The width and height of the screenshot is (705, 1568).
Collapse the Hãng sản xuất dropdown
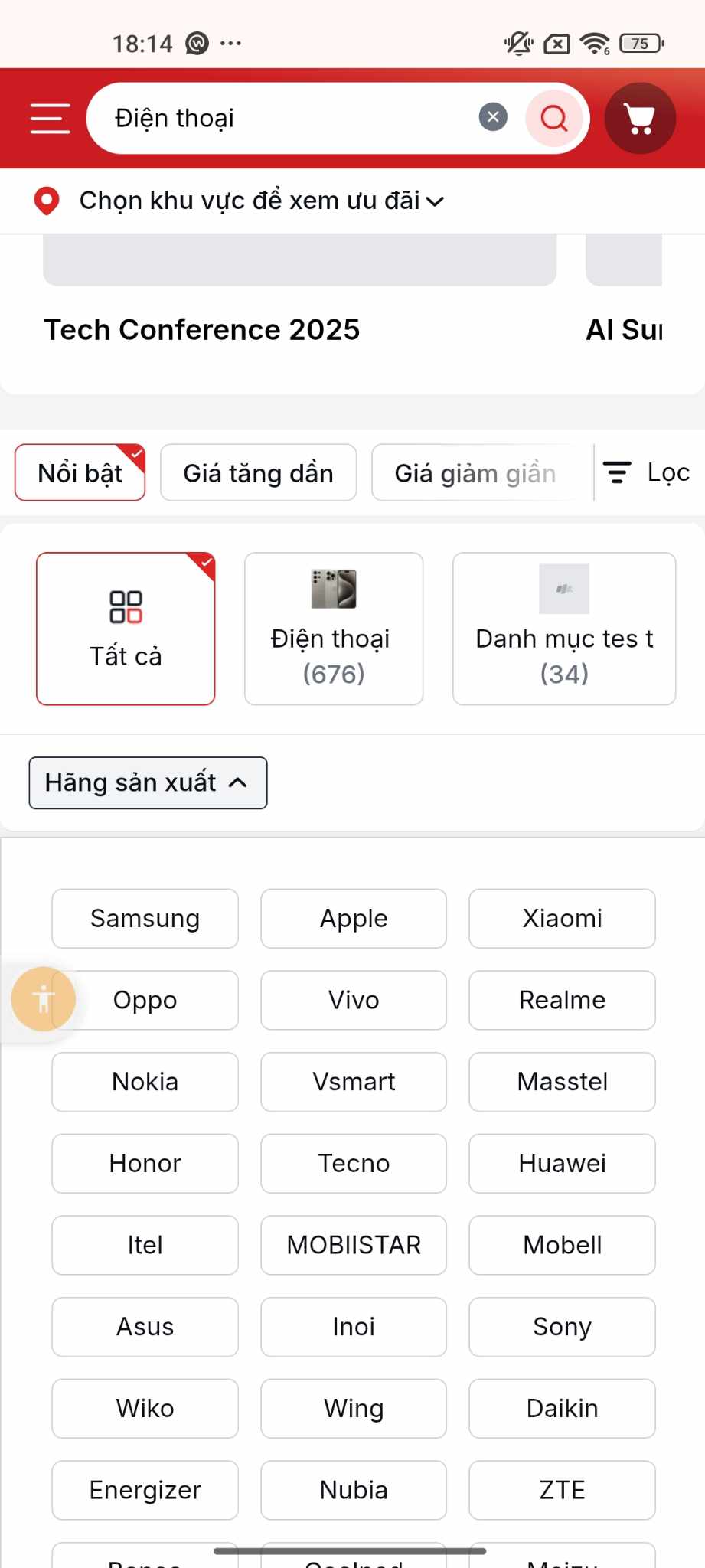tap(148, 782)
